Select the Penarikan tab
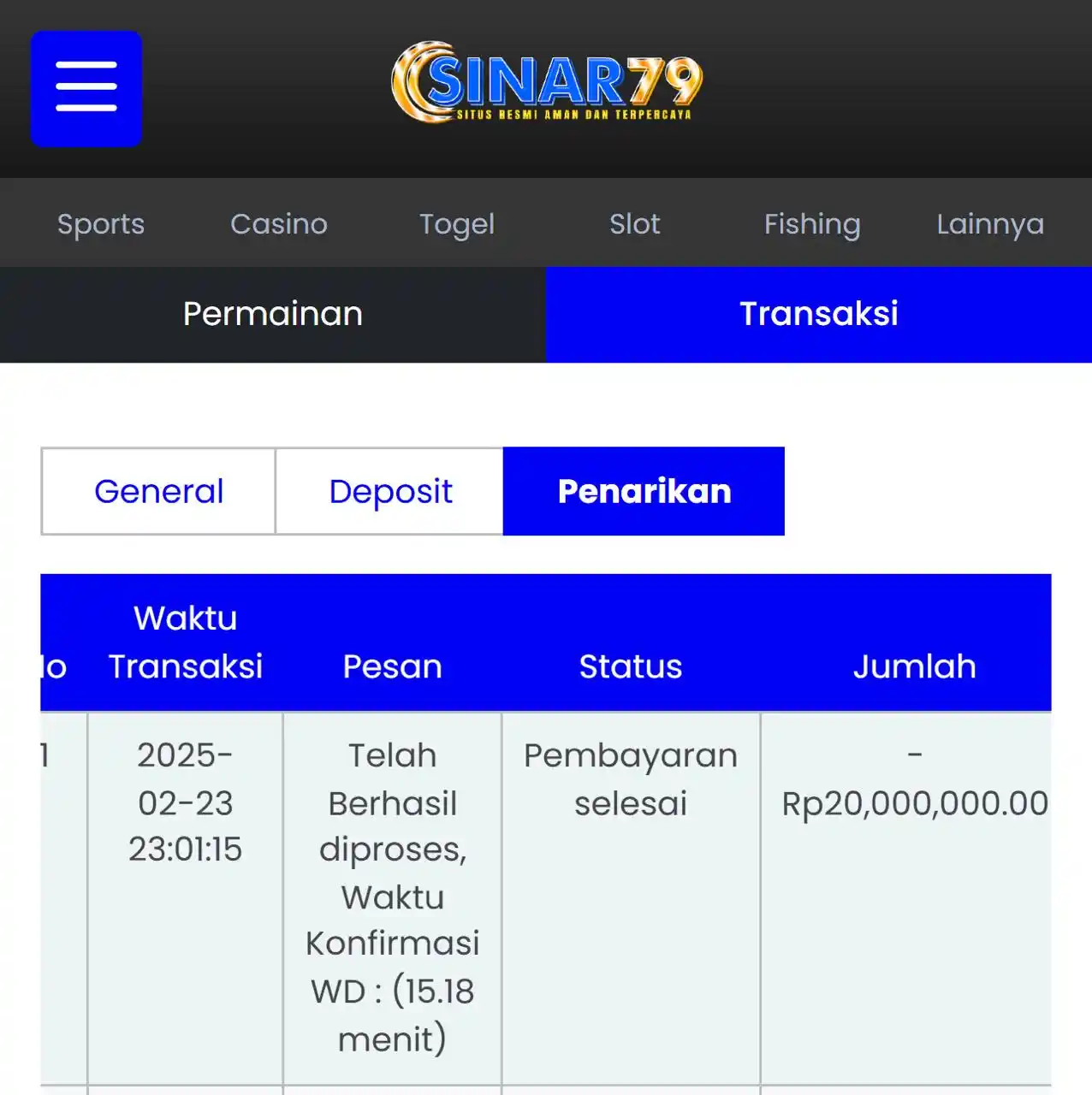Viewport: 1092px width, 1095px height. pos(644,491)
